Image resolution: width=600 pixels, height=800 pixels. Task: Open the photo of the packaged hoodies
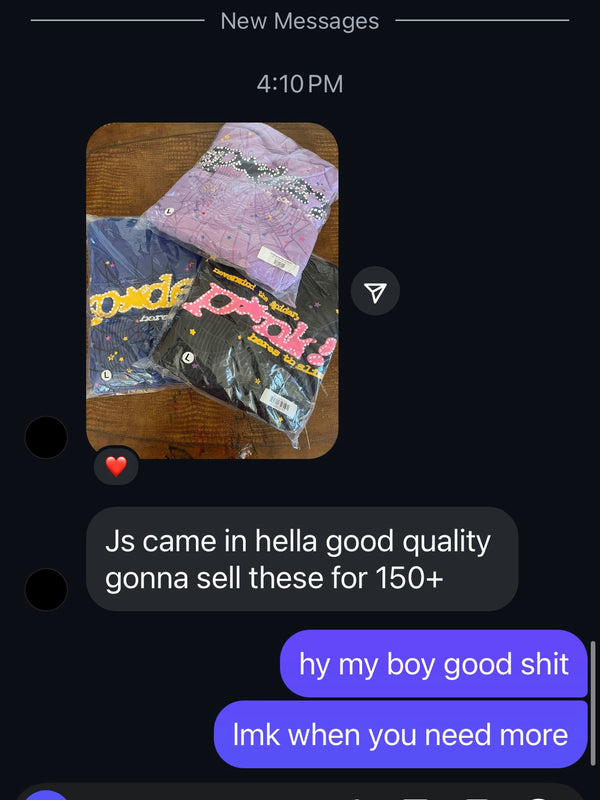(x=212, y=290)
